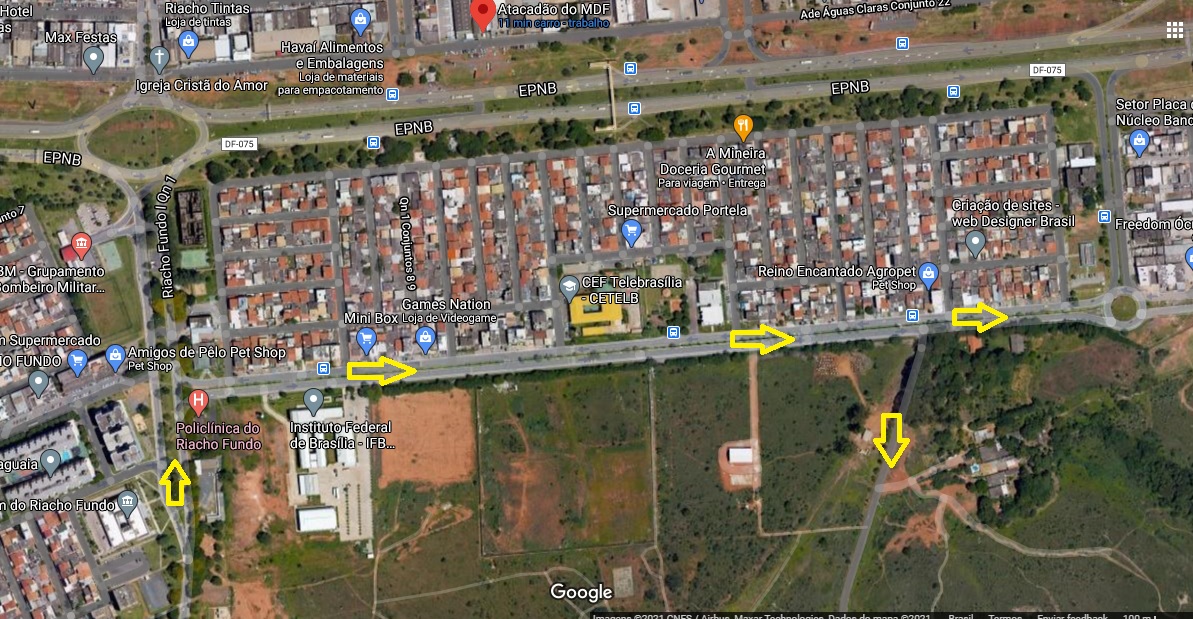
Task: Open the Setor Placa shopping marker
Action: pos(1138,144)
